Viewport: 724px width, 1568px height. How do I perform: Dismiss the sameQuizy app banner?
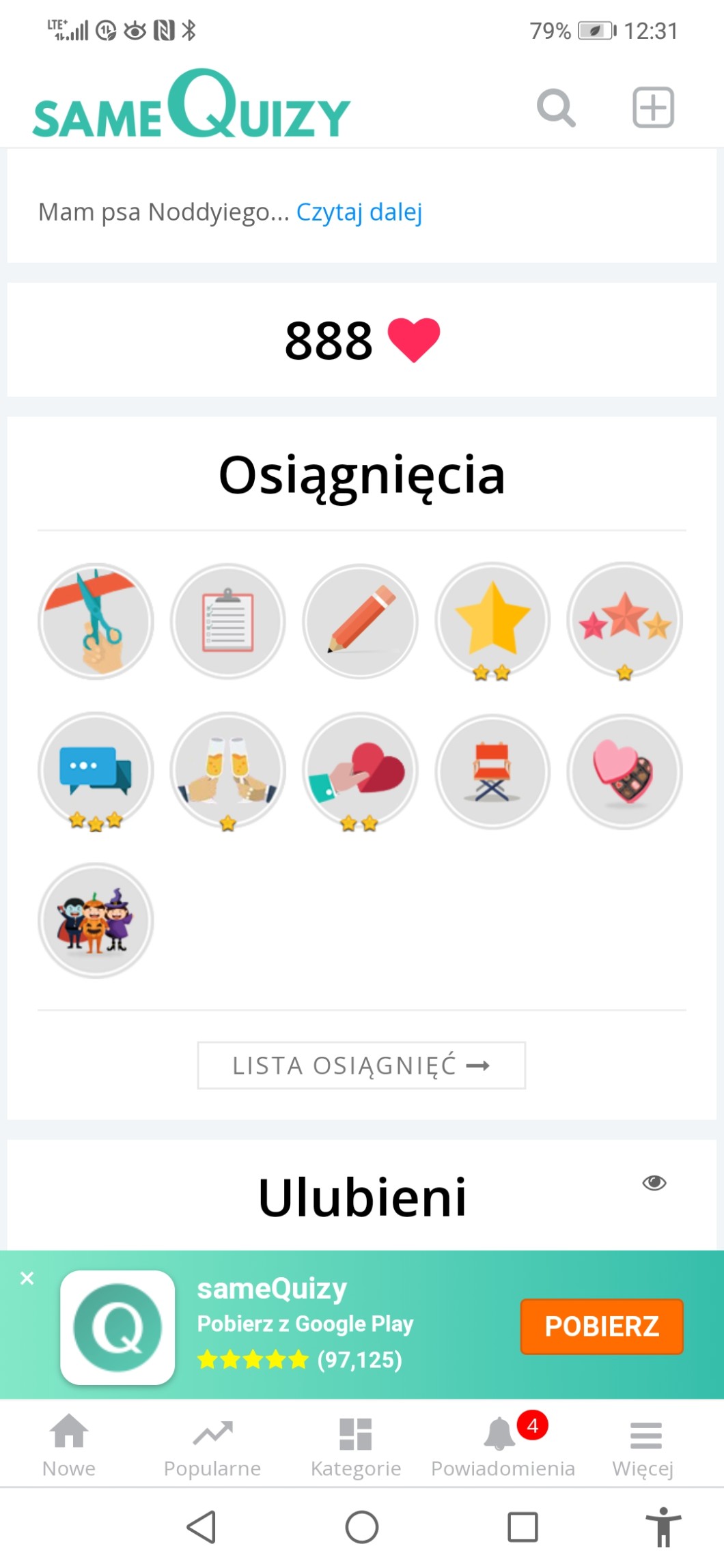[x=27, y=1278]
